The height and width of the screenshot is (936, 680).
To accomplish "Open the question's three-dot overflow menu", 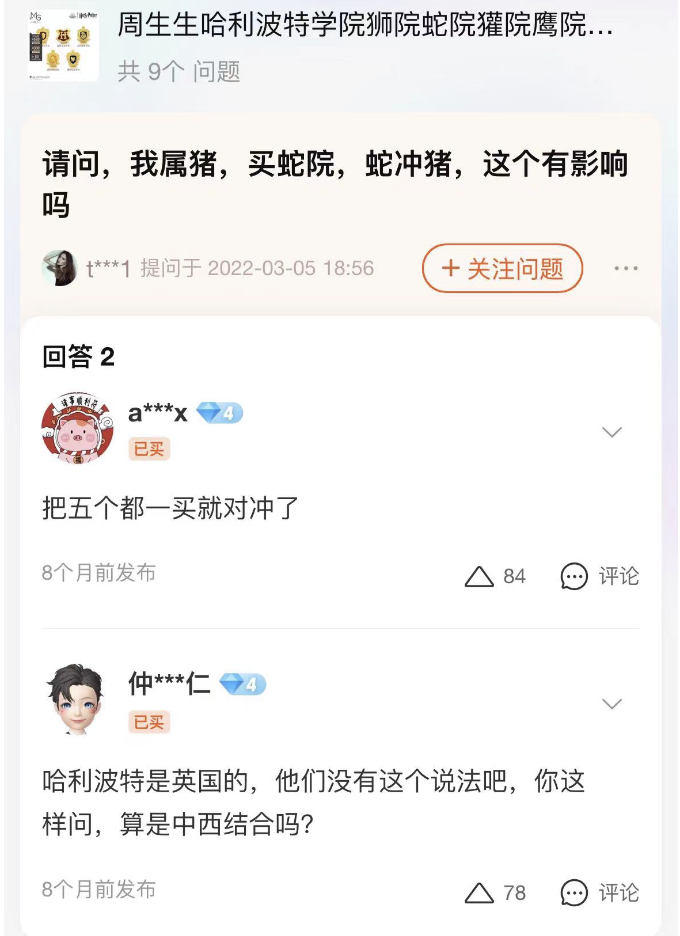I will pos(626,268).
